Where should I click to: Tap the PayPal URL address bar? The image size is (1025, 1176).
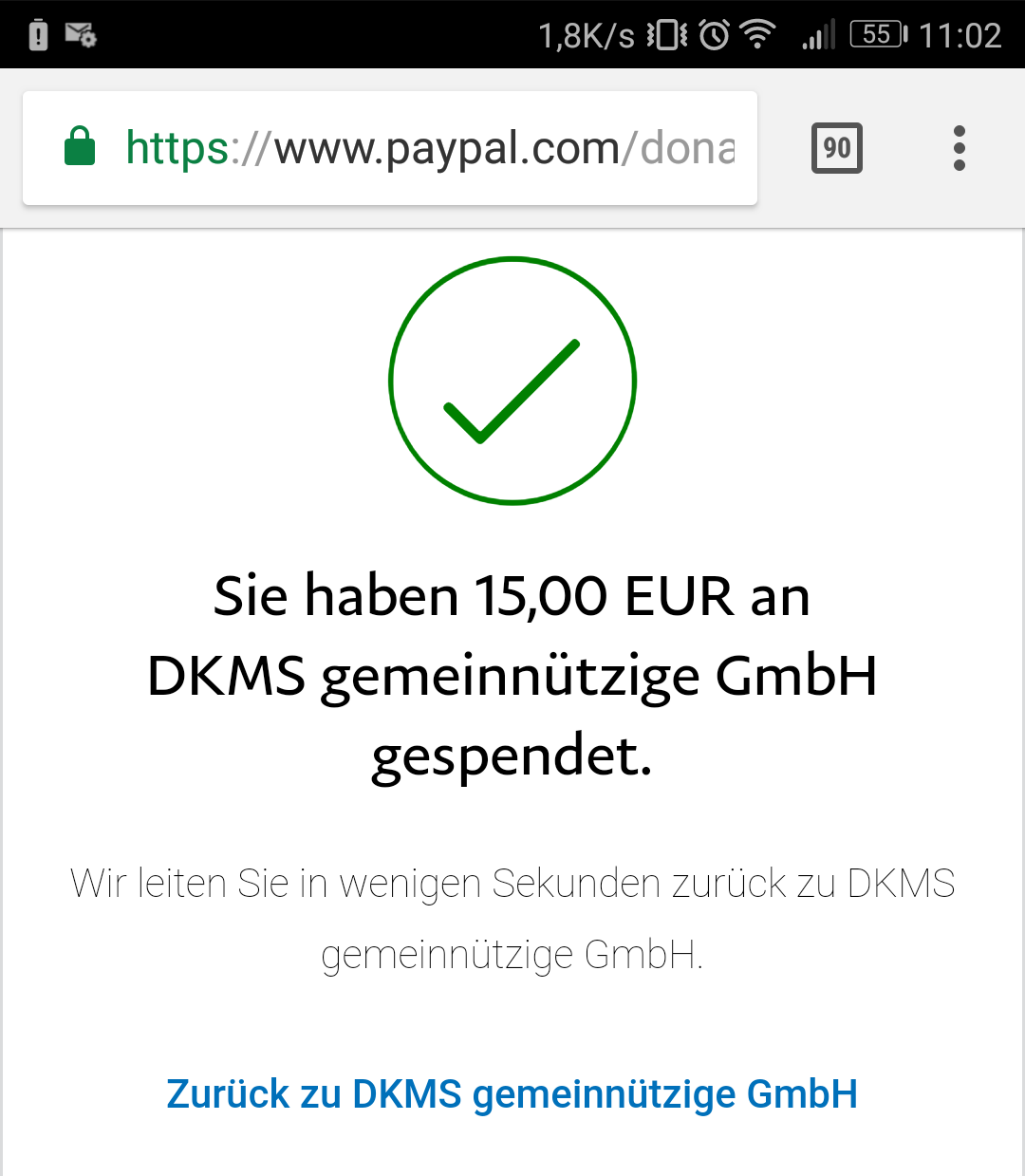[x=390, y=148]
